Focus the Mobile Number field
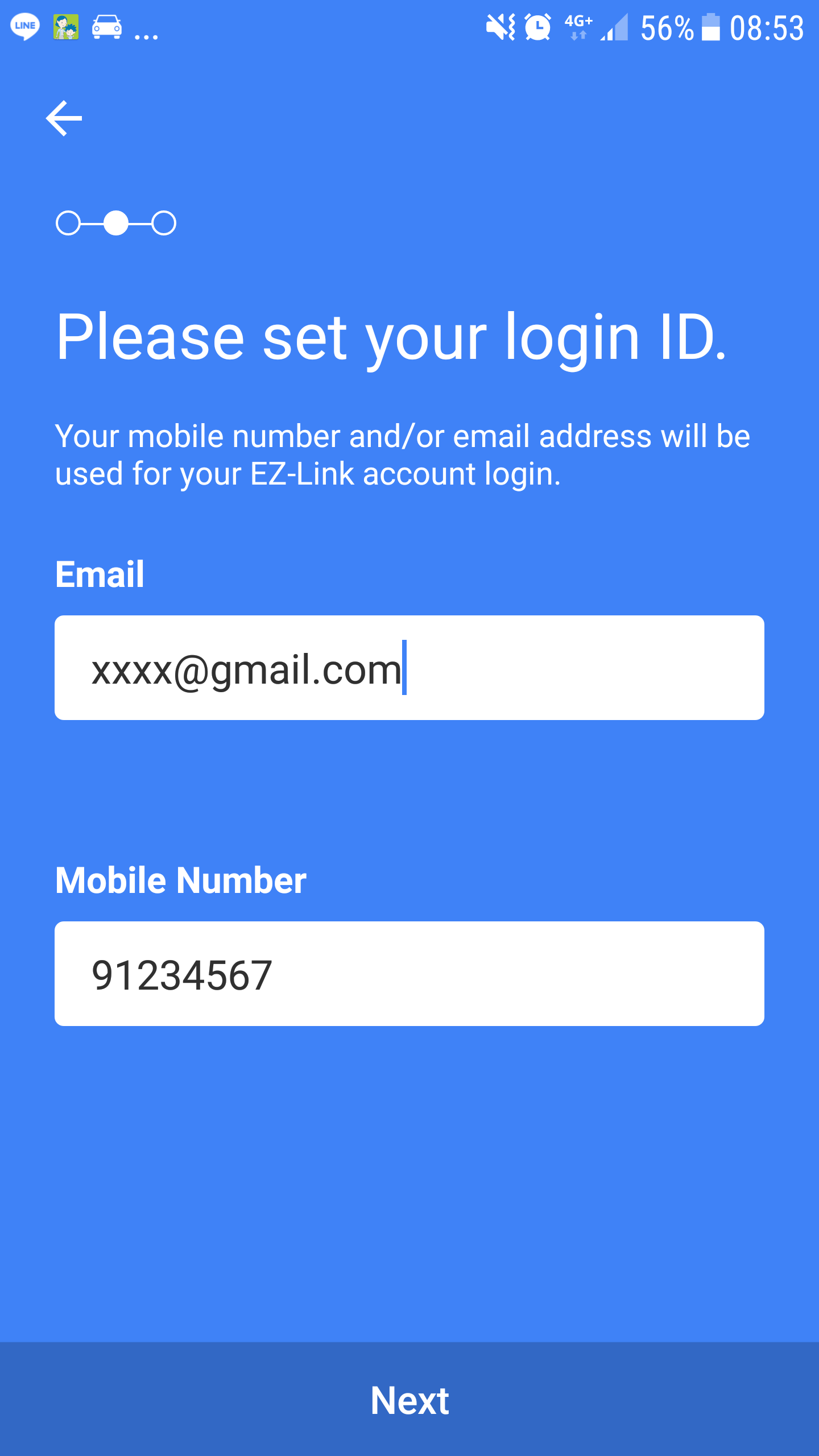 click(x=409, y=974)
